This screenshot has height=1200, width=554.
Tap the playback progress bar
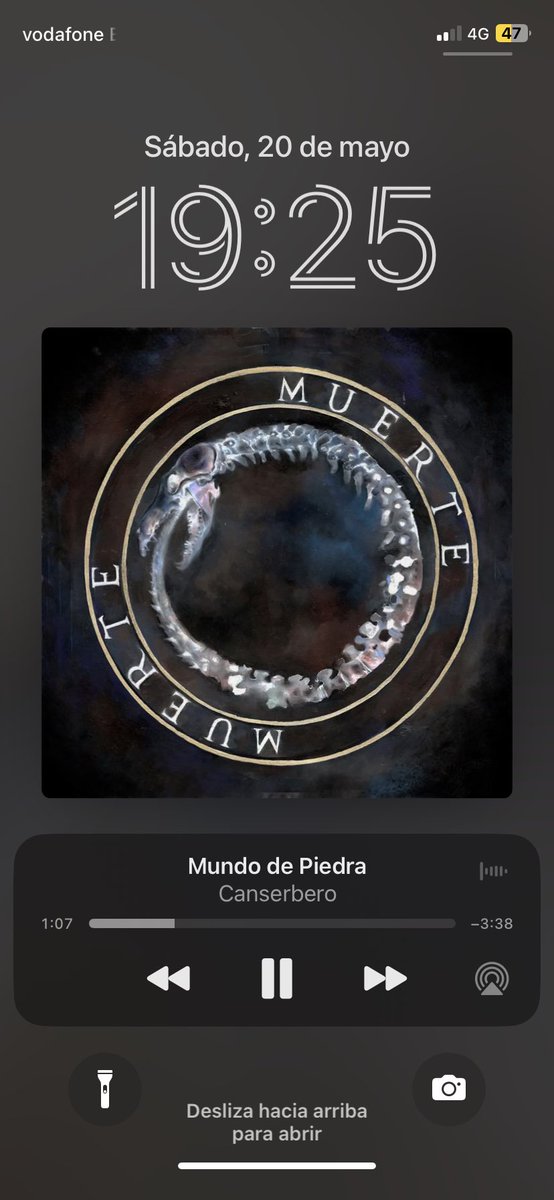[272, 924]
